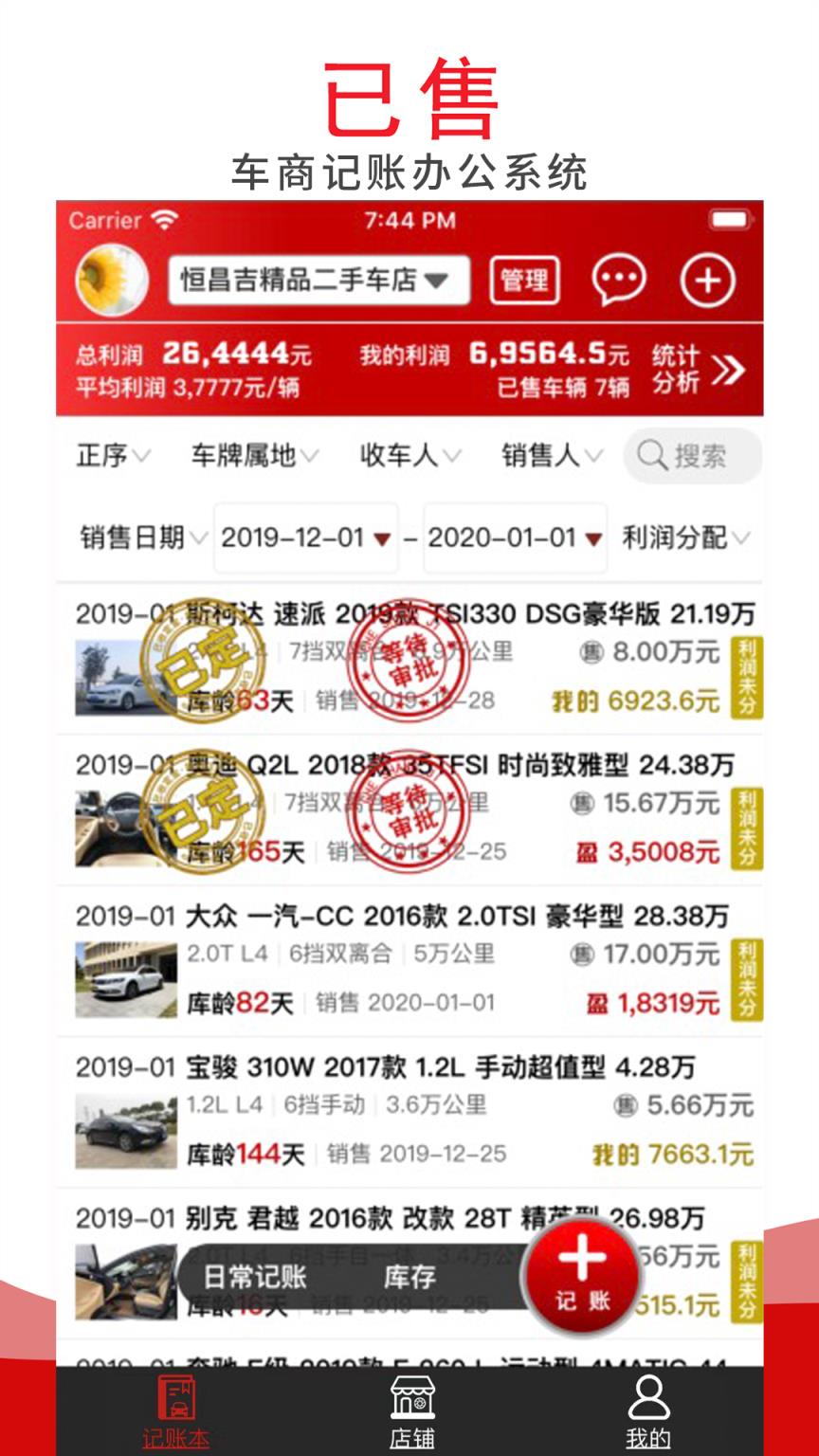Image resolution: width=819 pixels, height=1456 pixels.
Task: Expand the 恒昌吉精品二手车店 store selector
Action: tap(318, 279)
